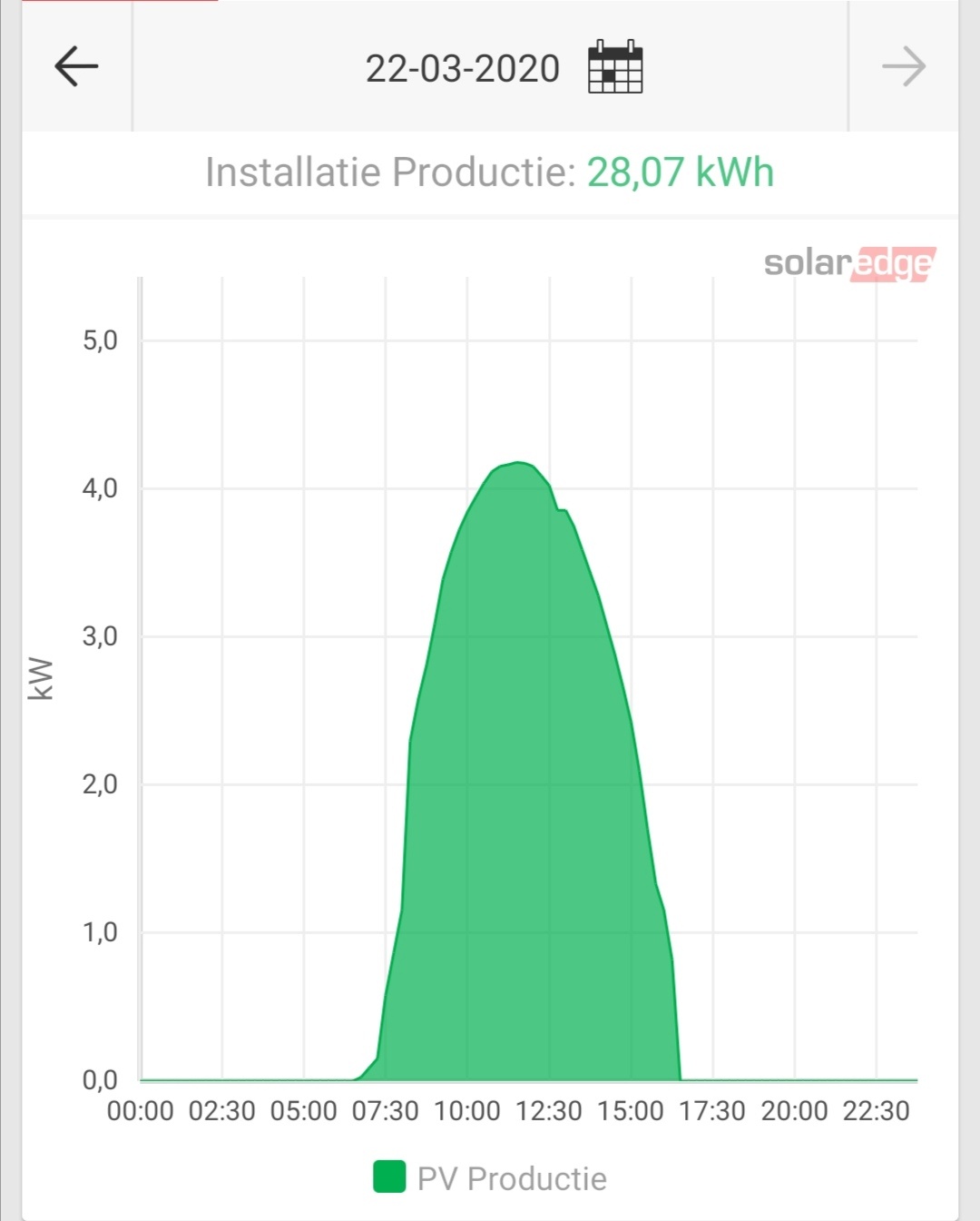The height and width of the screenshot is (1221, 980).
Task: Open the calendar date picker
Action: (615, 67)
